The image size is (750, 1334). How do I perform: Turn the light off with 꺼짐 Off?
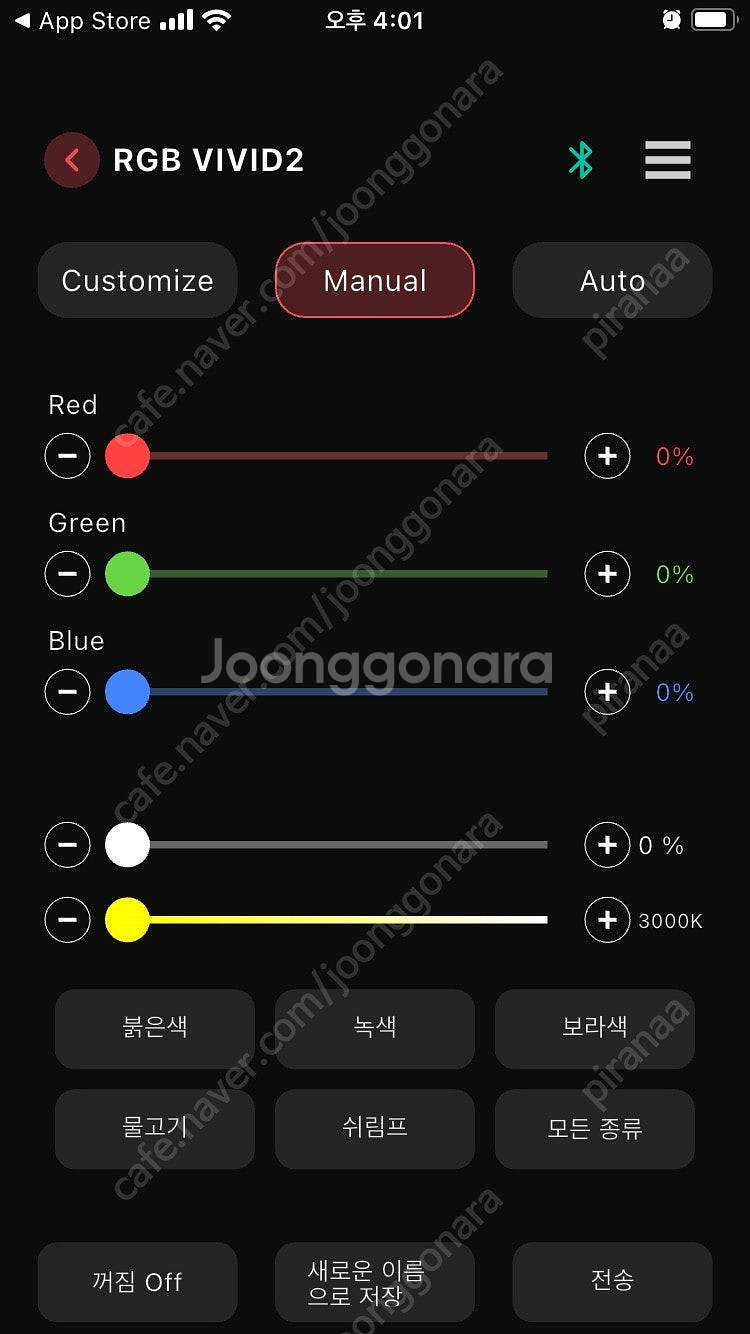pyautogui.click(x=138, y=1282)
